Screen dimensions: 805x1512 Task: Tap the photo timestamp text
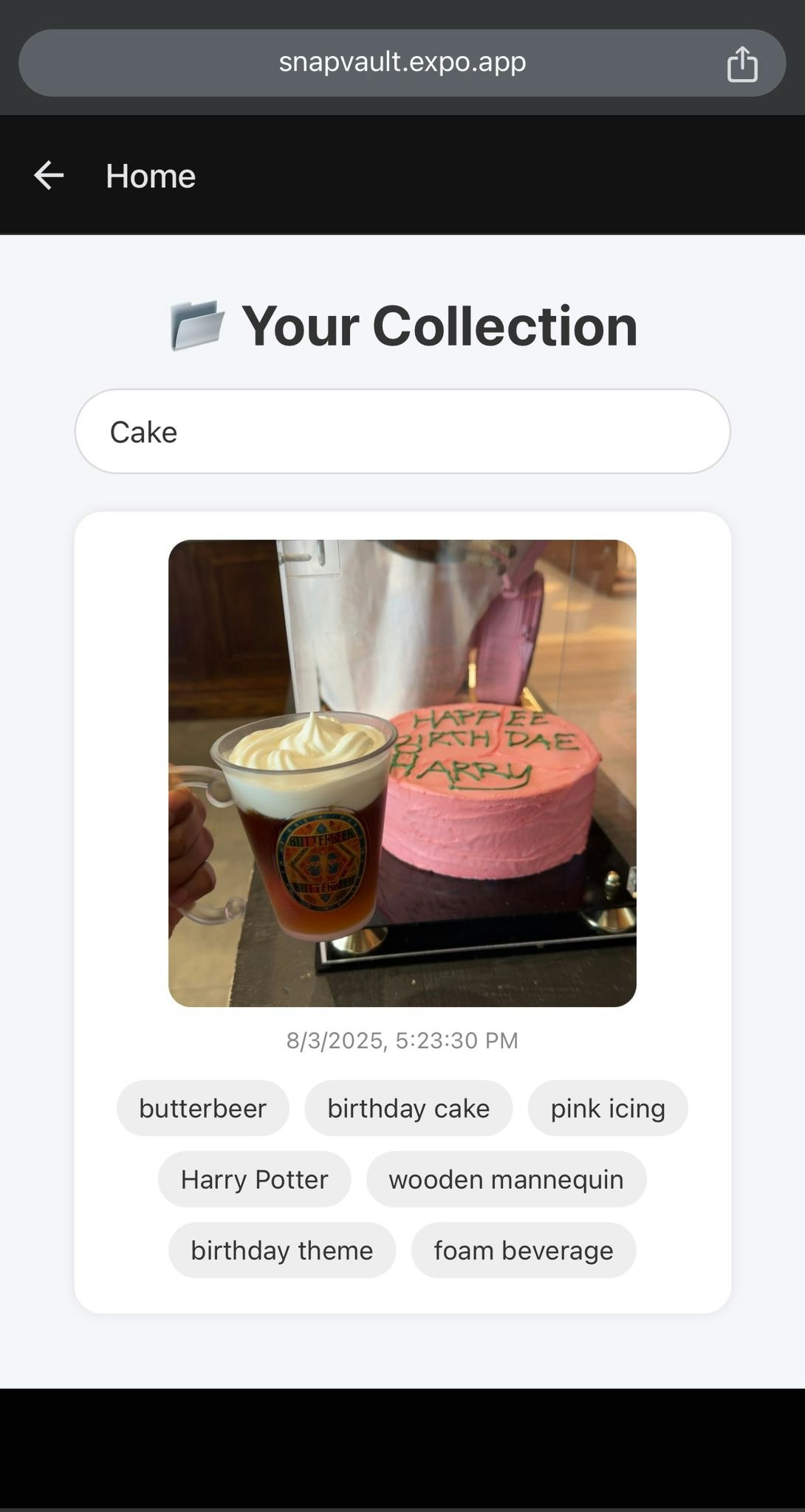pyautogui.click(x=402, y=1040)
